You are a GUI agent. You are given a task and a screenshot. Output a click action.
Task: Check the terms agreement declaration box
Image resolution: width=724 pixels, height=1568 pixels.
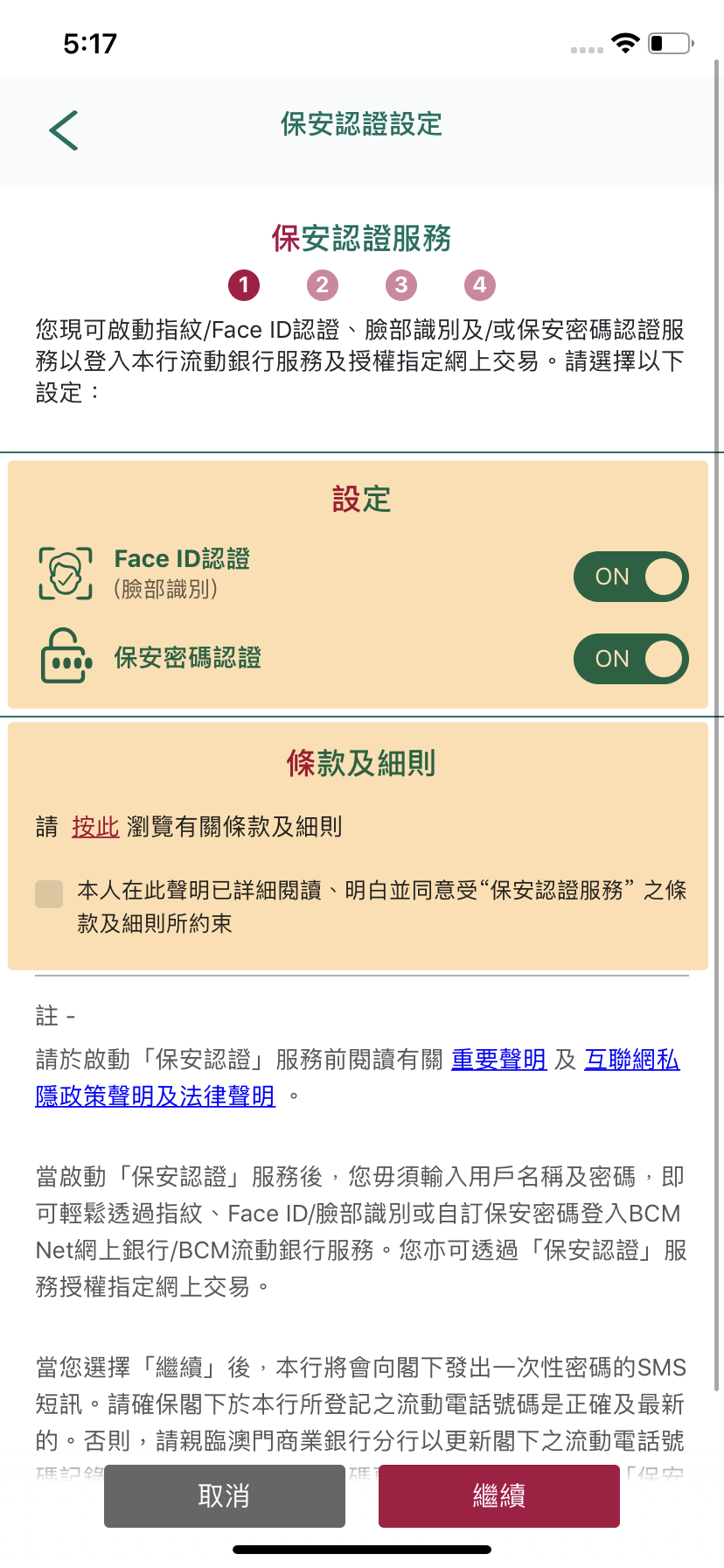point(49,894)
